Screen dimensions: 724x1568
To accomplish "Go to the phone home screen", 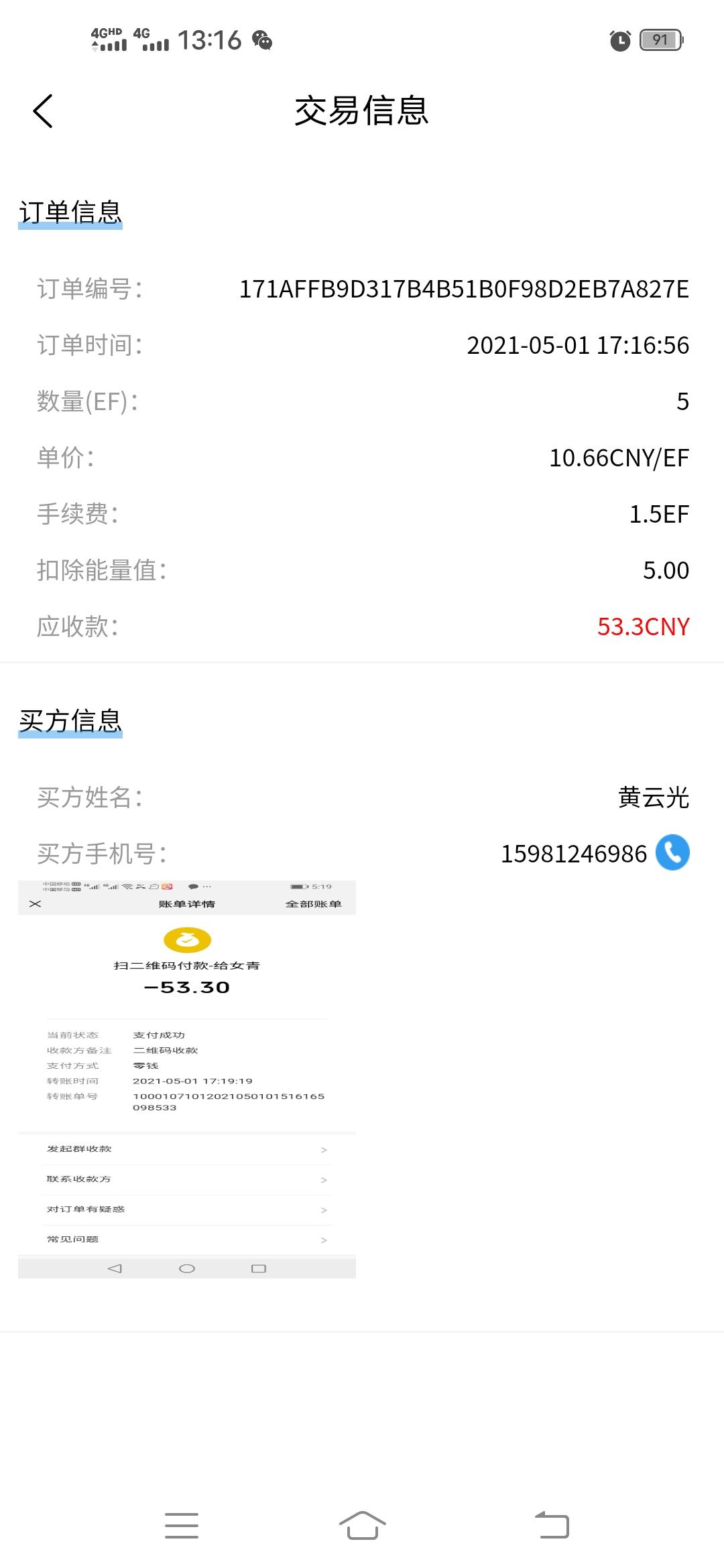I will [362, 1525].
